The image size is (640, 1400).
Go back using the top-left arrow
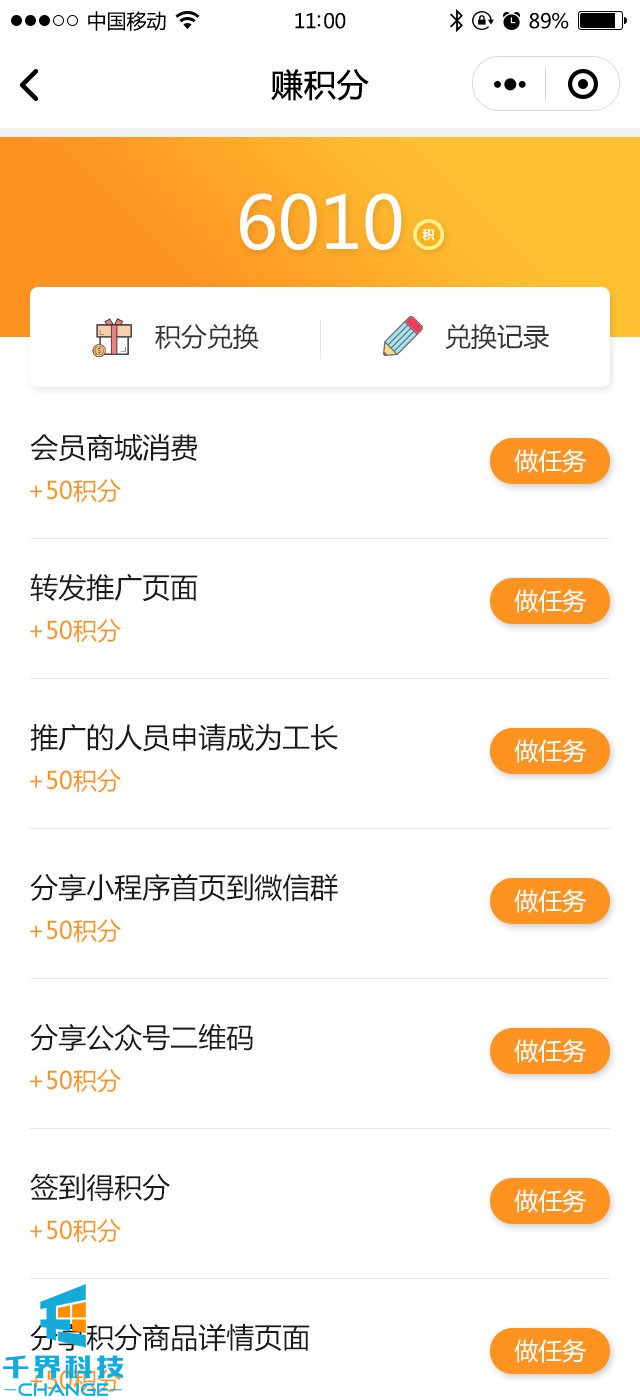(x=29, y=85)
